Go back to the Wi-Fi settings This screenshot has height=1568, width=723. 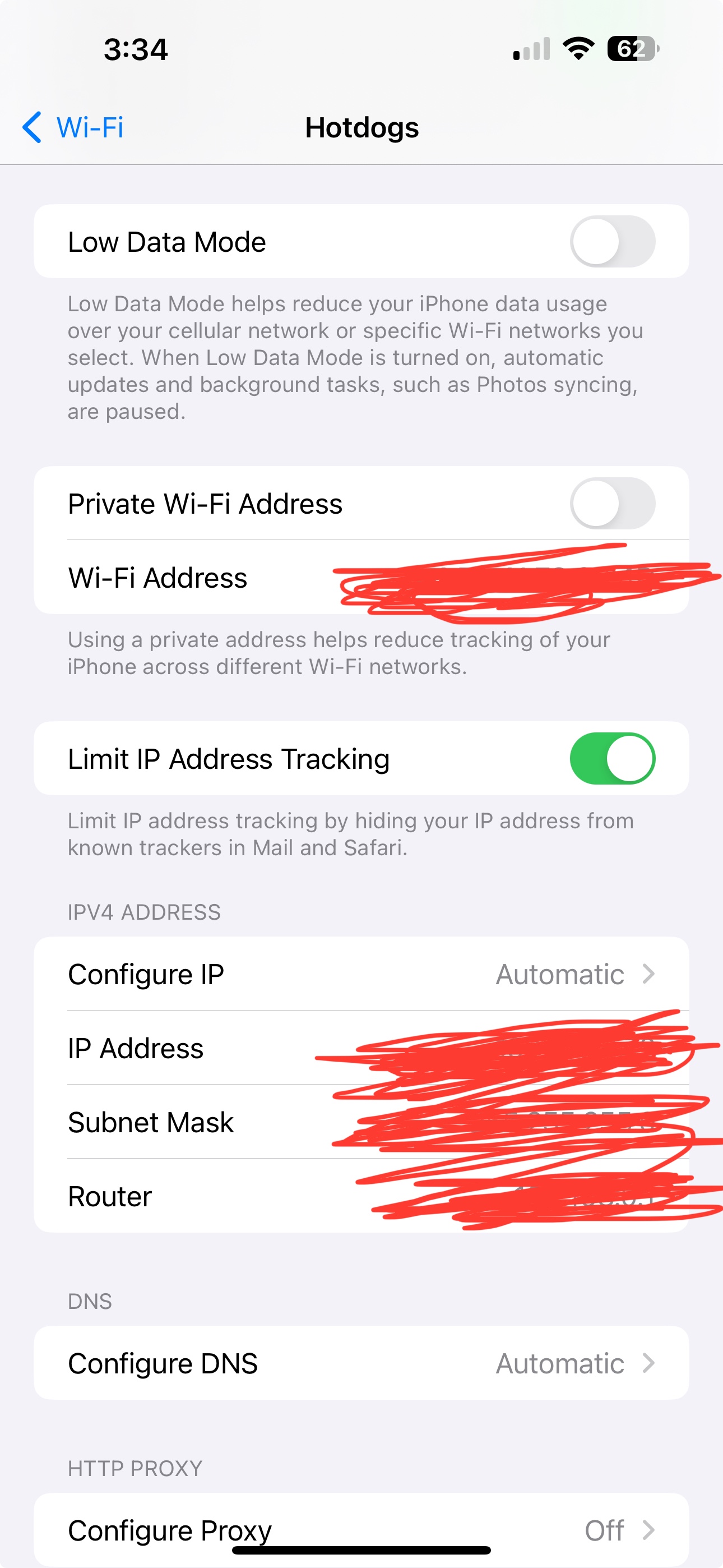tap(73, 127)
